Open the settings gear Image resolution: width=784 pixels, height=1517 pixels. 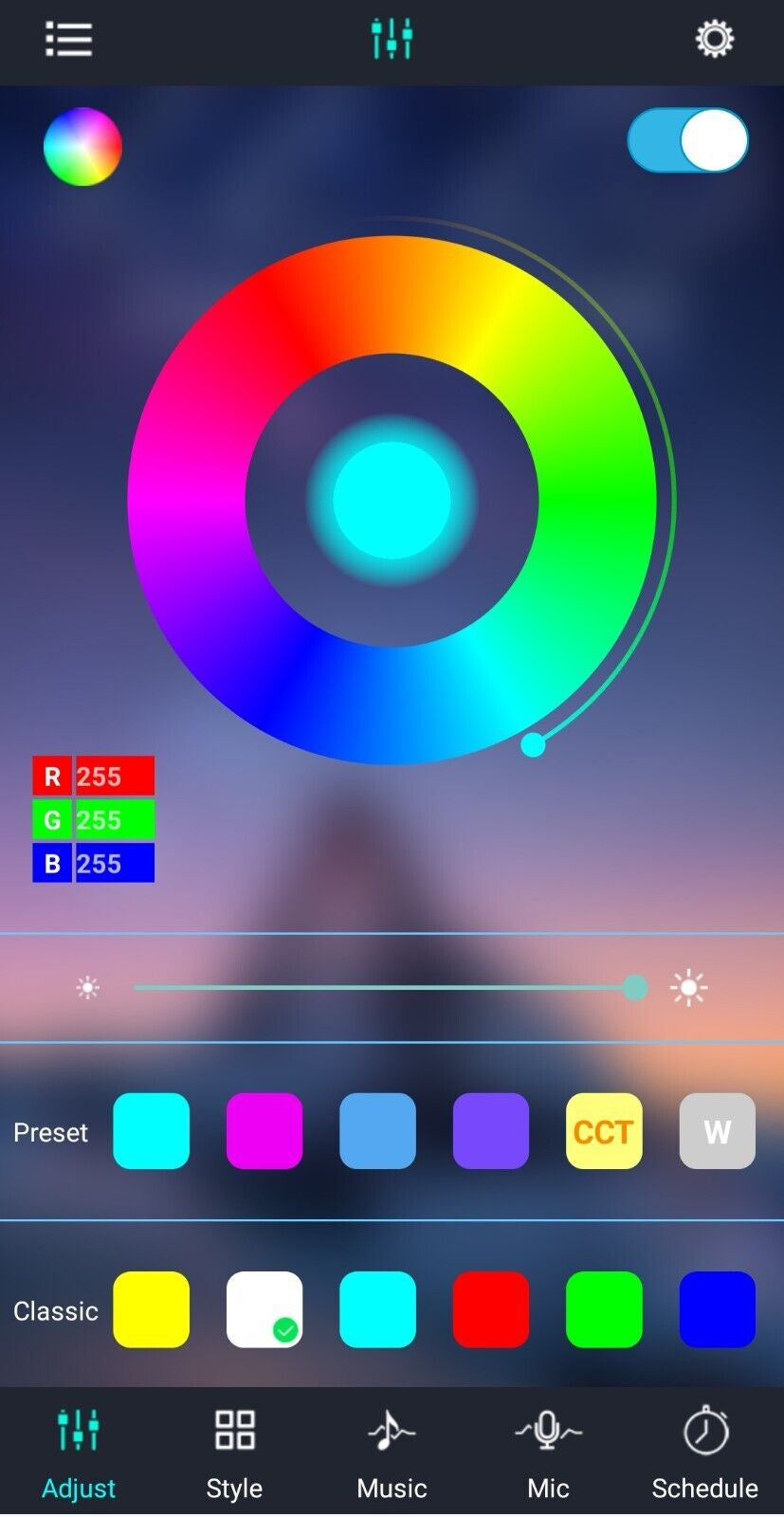click(714, 40)
